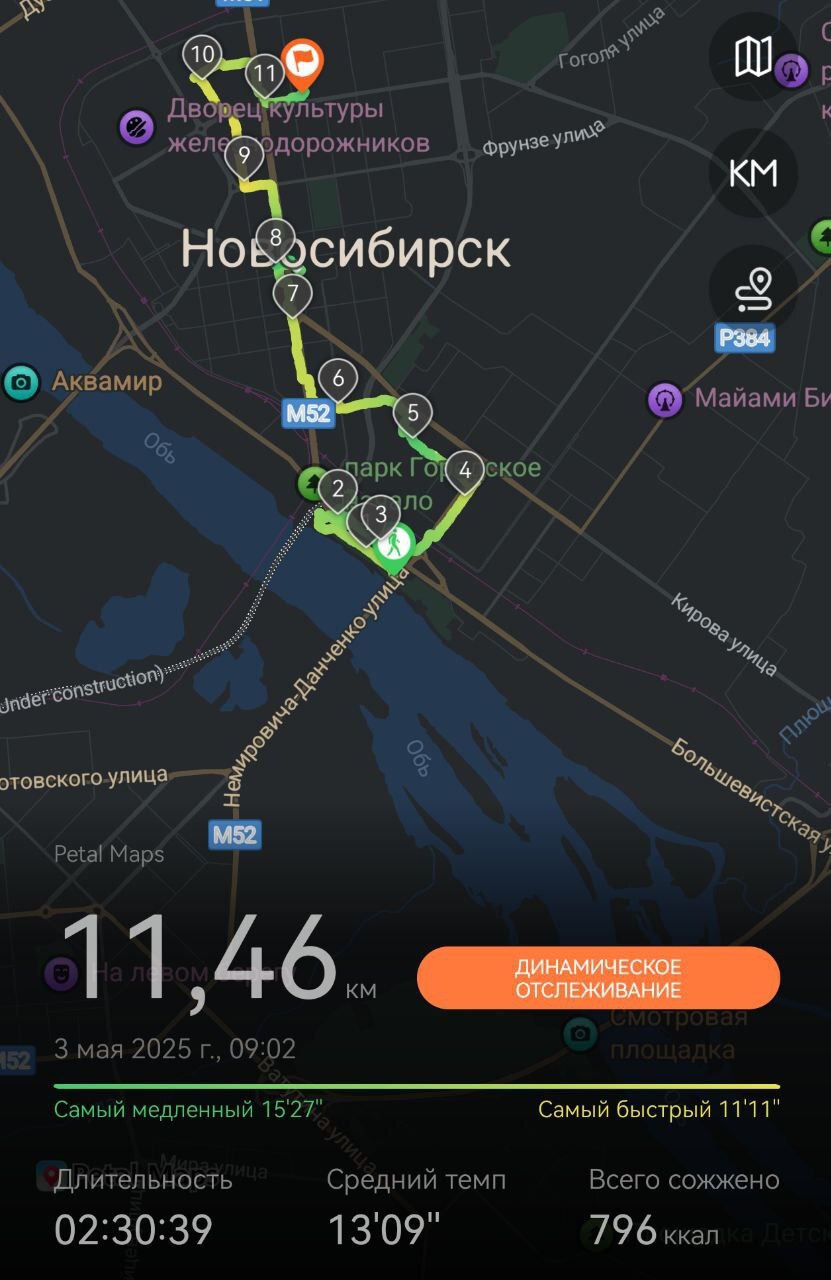Open the route view icon

(x=753, y=290)
